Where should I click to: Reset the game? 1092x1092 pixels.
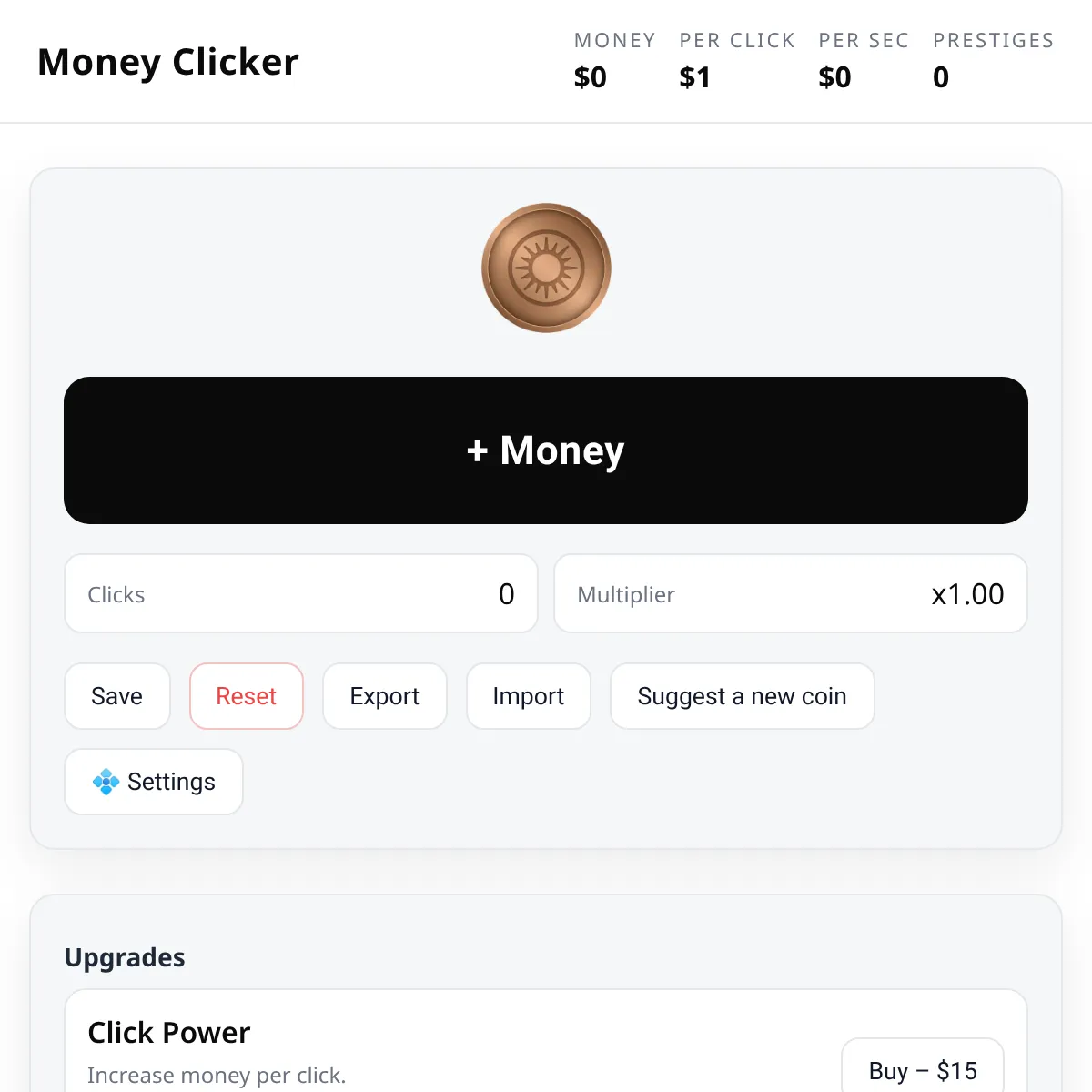[x=247, y=696]
